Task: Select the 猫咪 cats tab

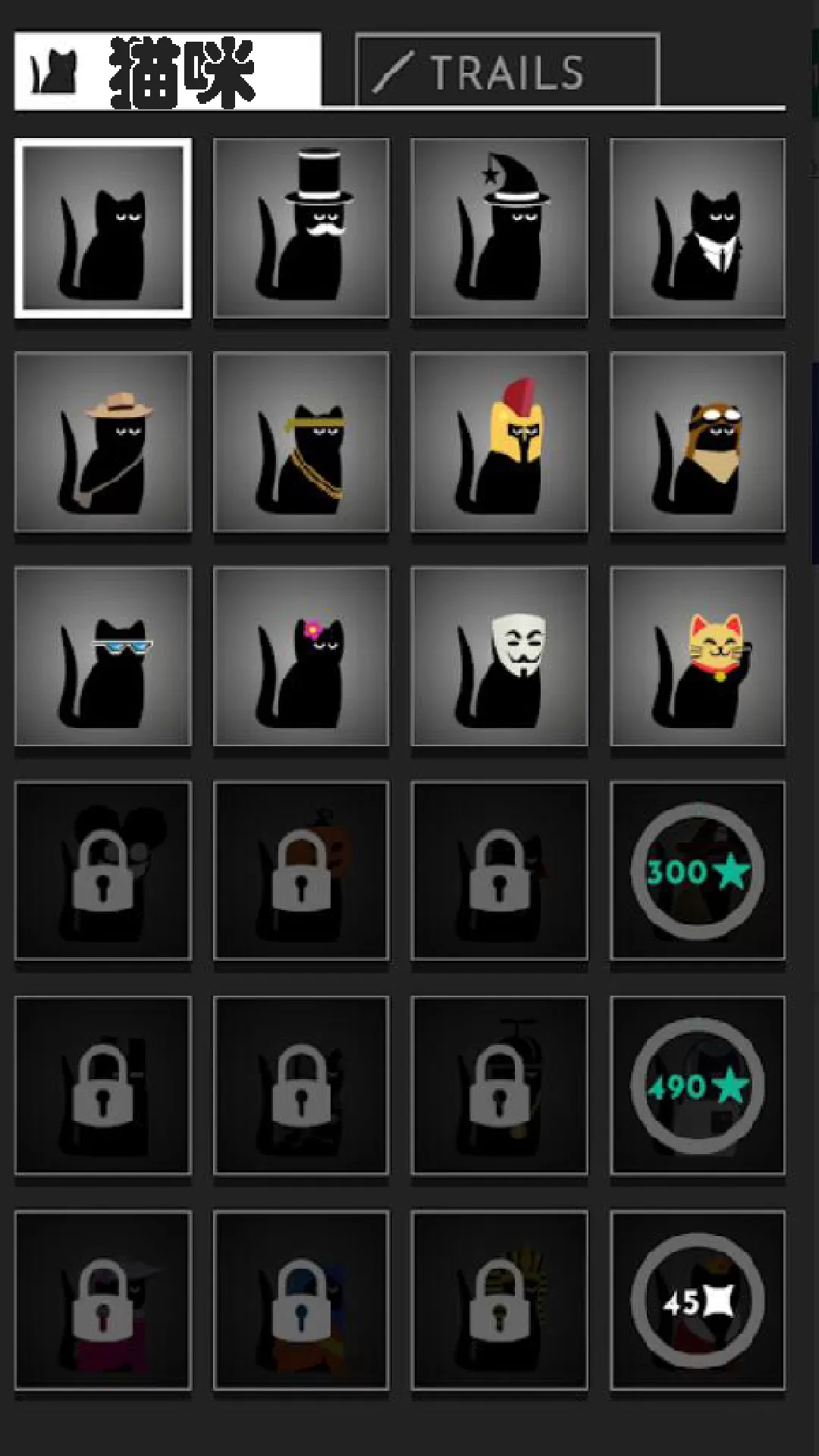Action: click(x=168, y=72)
